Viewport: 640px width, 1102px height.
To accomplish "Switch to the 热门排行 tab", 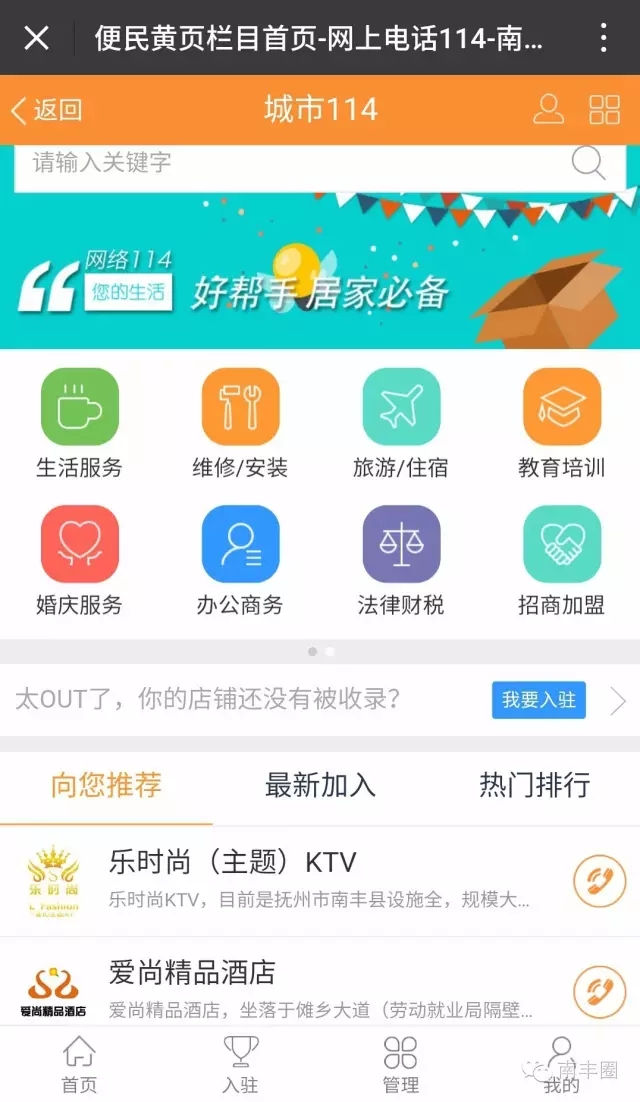I will [535, 785].
